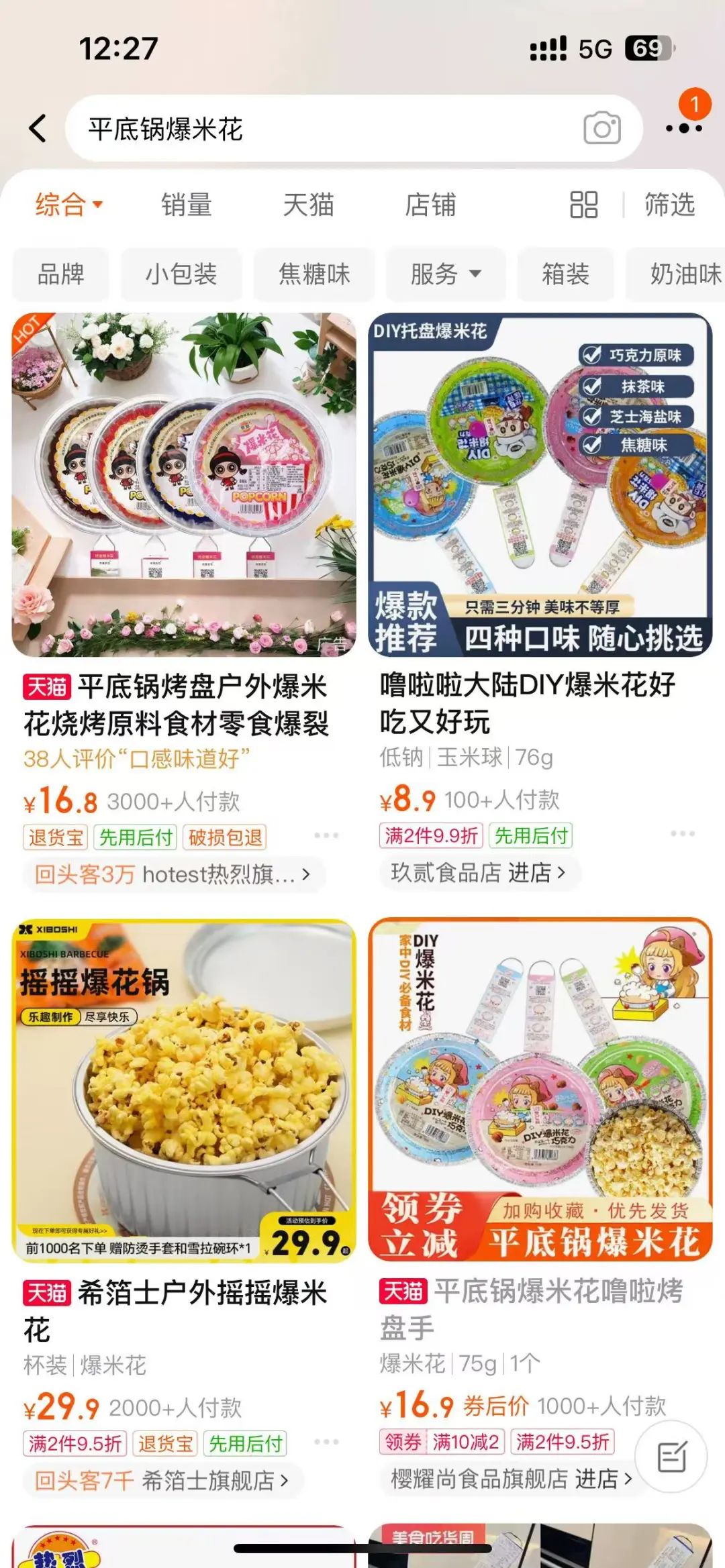This screenshot has height=1568, width=725.
Task: Sort results by 销量
Action: 187,205
